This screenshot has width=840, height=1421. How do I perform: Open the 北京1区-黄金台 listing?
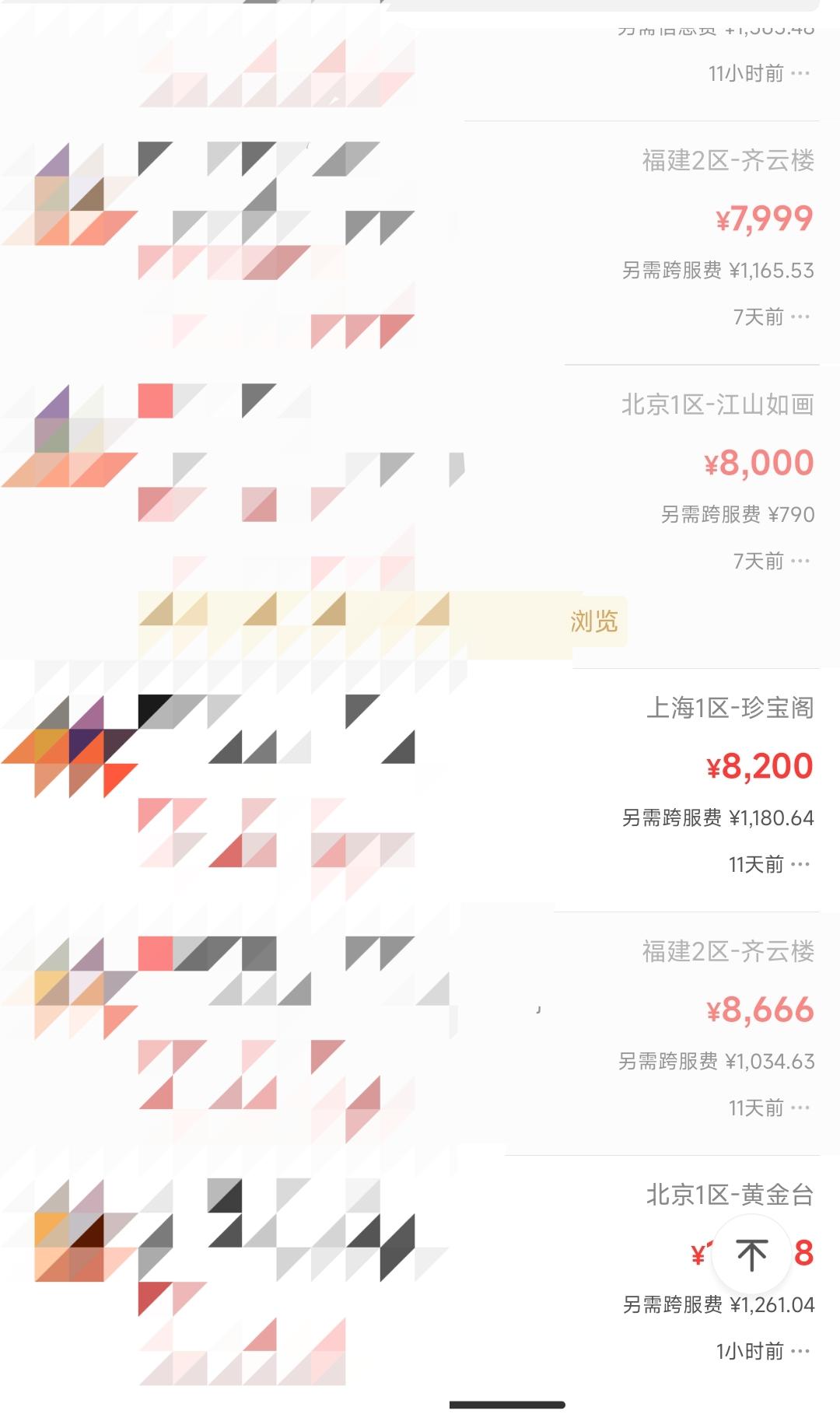[730, 1195]
